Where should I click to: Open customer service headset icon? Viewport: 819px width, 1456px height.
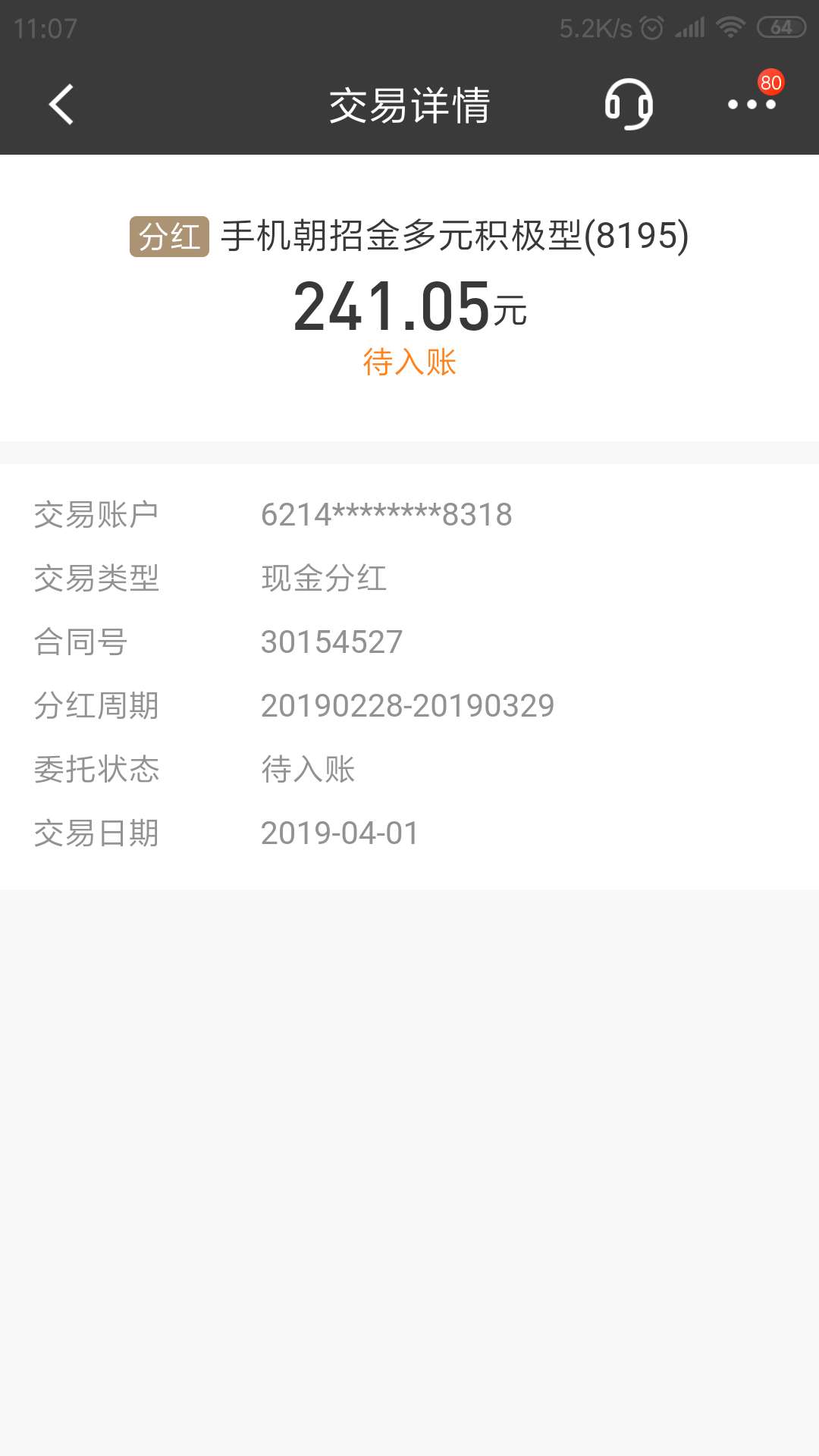(629, 105)
